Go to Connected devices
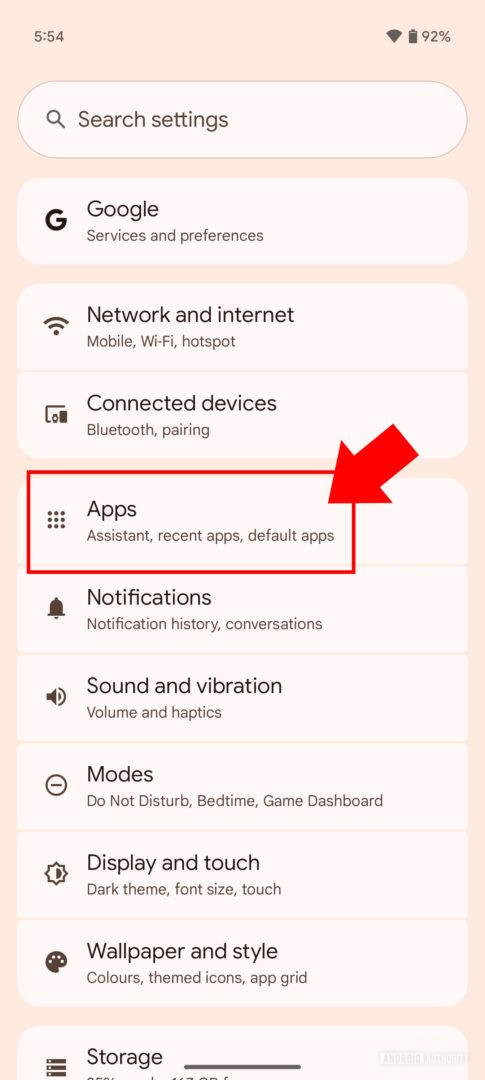Screen dimensions: 485x1080 pos(242,415)
